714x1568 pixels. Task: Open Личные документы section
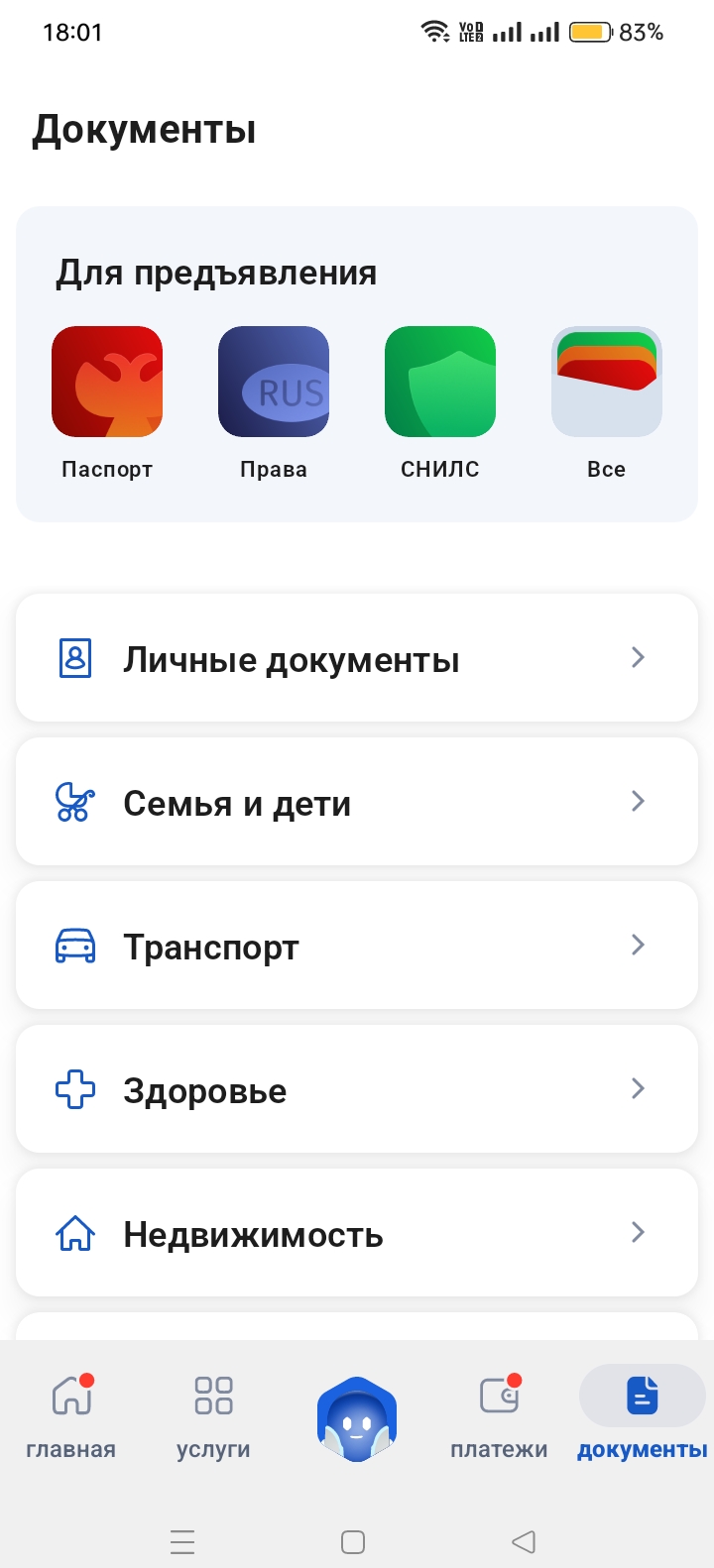coord(357,658)
